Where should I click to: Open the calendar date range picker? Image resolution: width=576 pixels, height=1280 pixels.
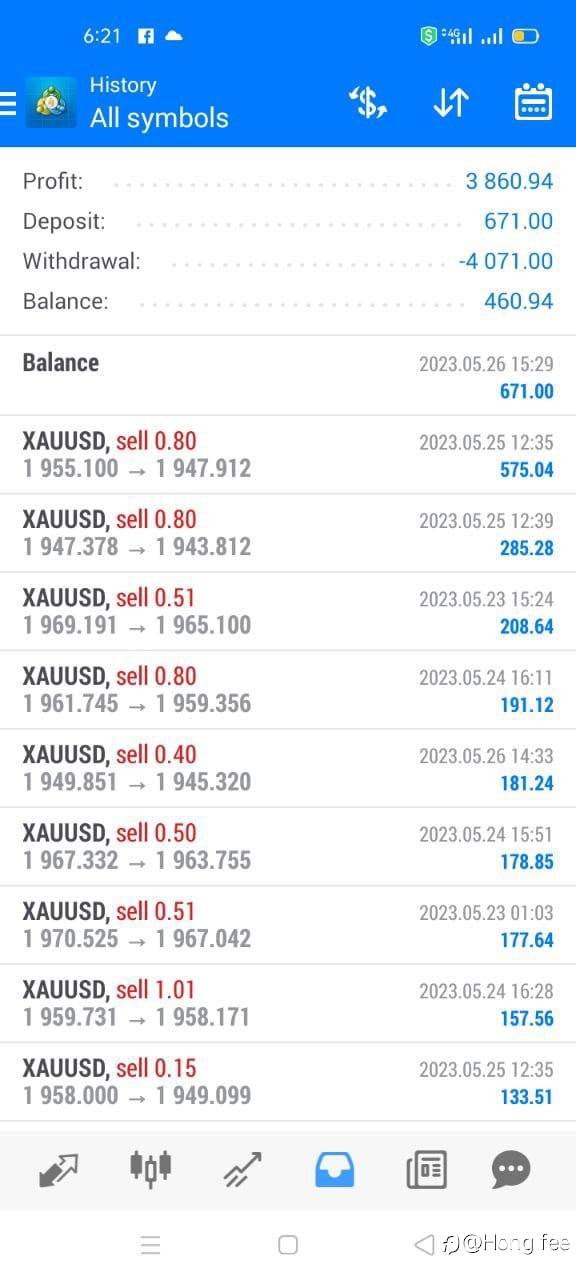533,103
